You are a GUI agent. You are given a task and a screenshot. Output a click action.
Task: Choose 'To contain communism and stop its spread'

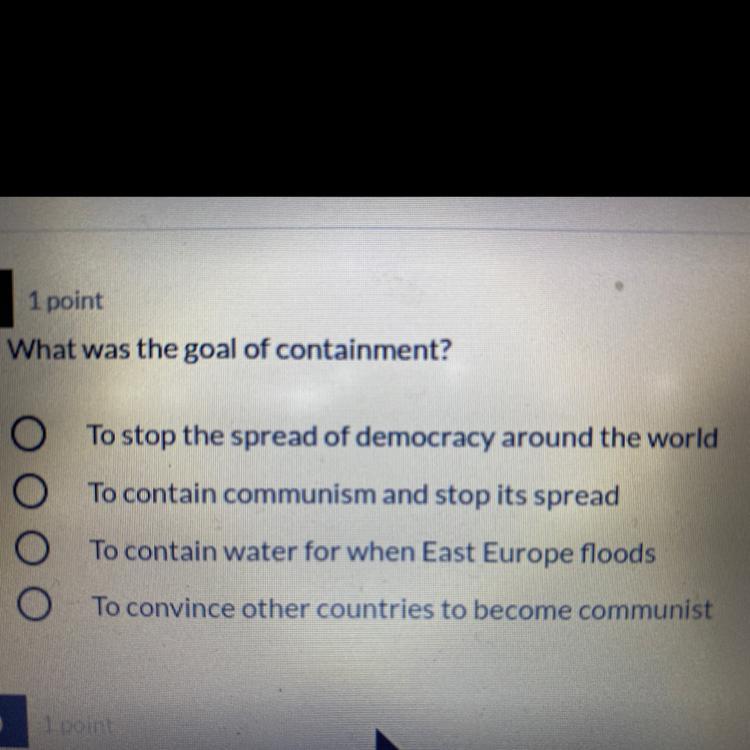click(x=31, y=492)
